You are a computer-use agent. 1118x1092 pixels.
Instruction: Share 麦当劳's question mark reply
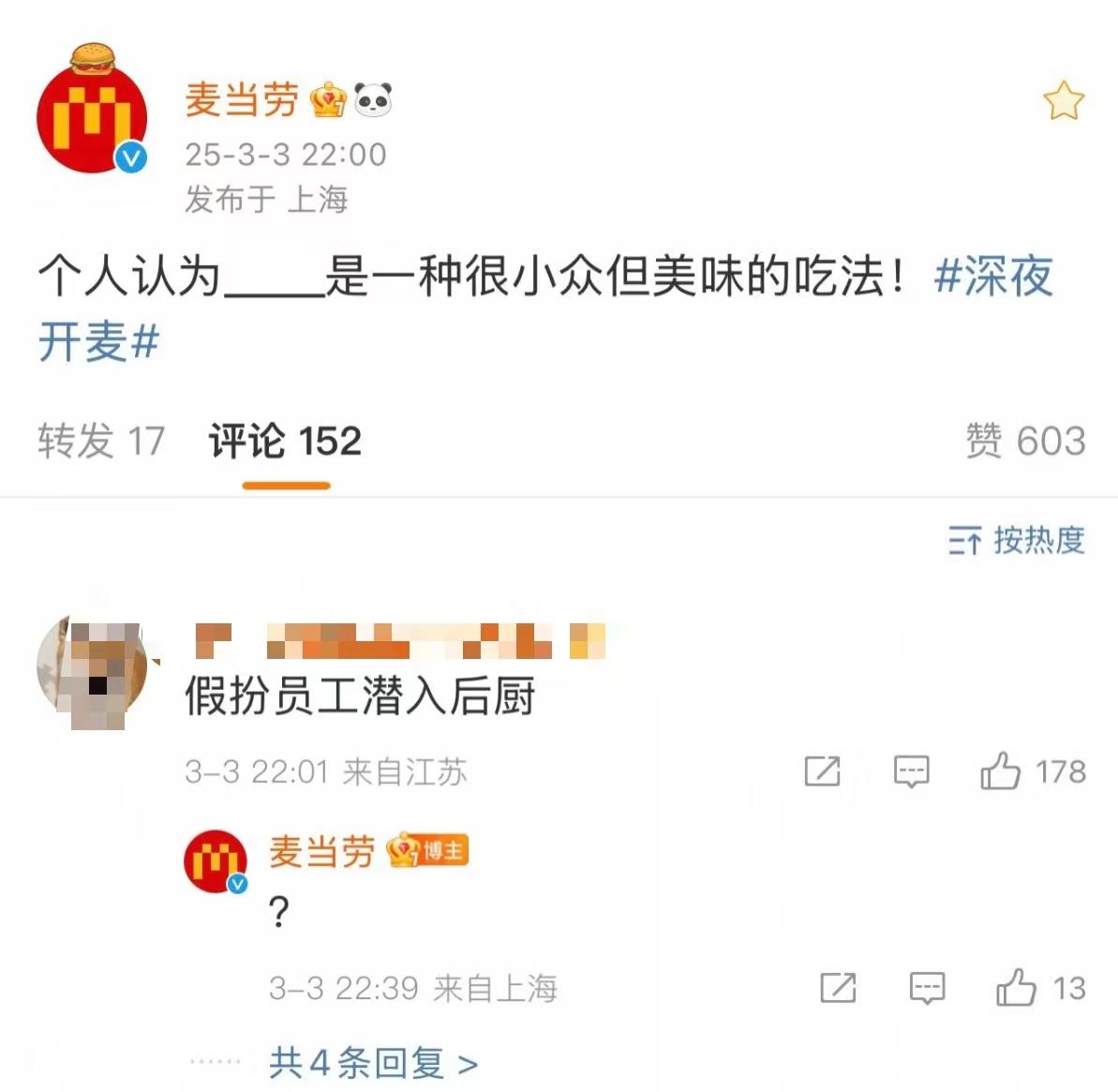pyautogui.click(x=838, y=988)
